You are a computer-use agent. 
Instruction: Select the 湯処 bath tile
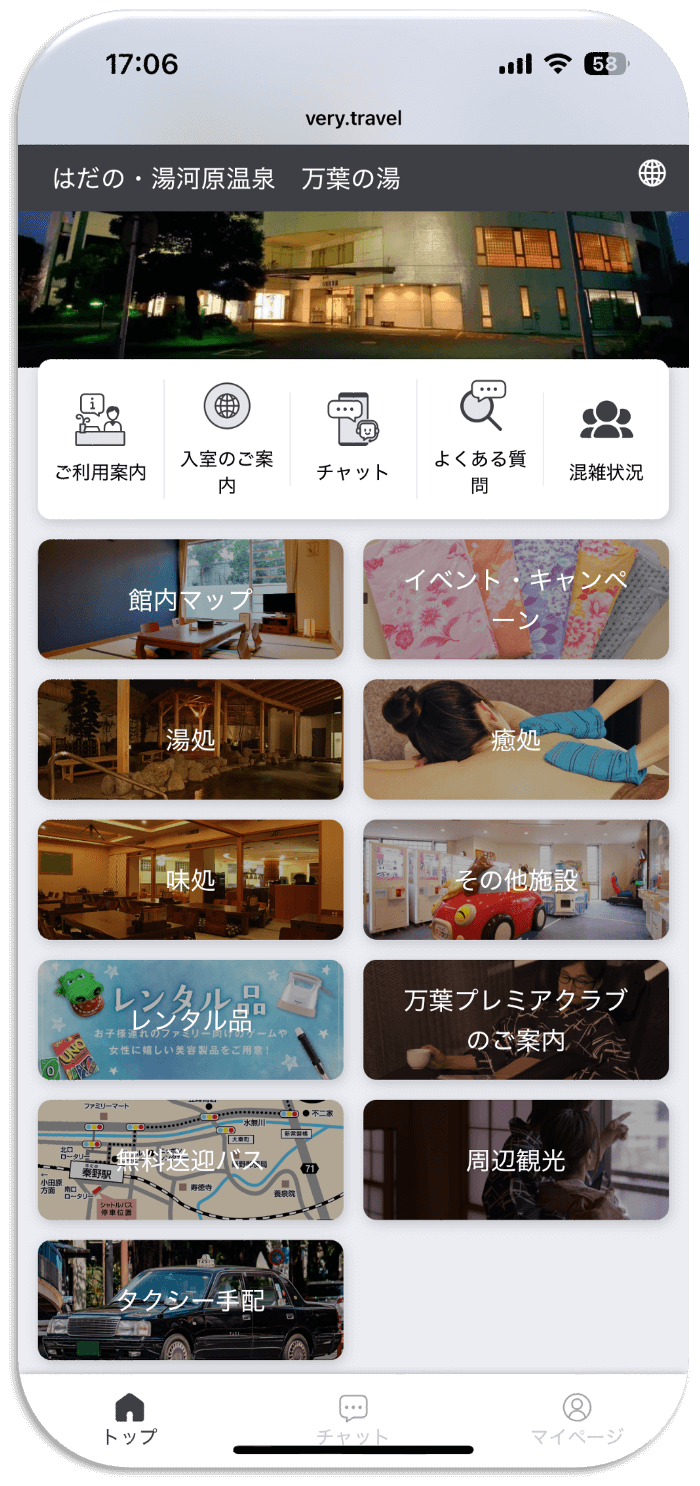click(x=190, y=739)
